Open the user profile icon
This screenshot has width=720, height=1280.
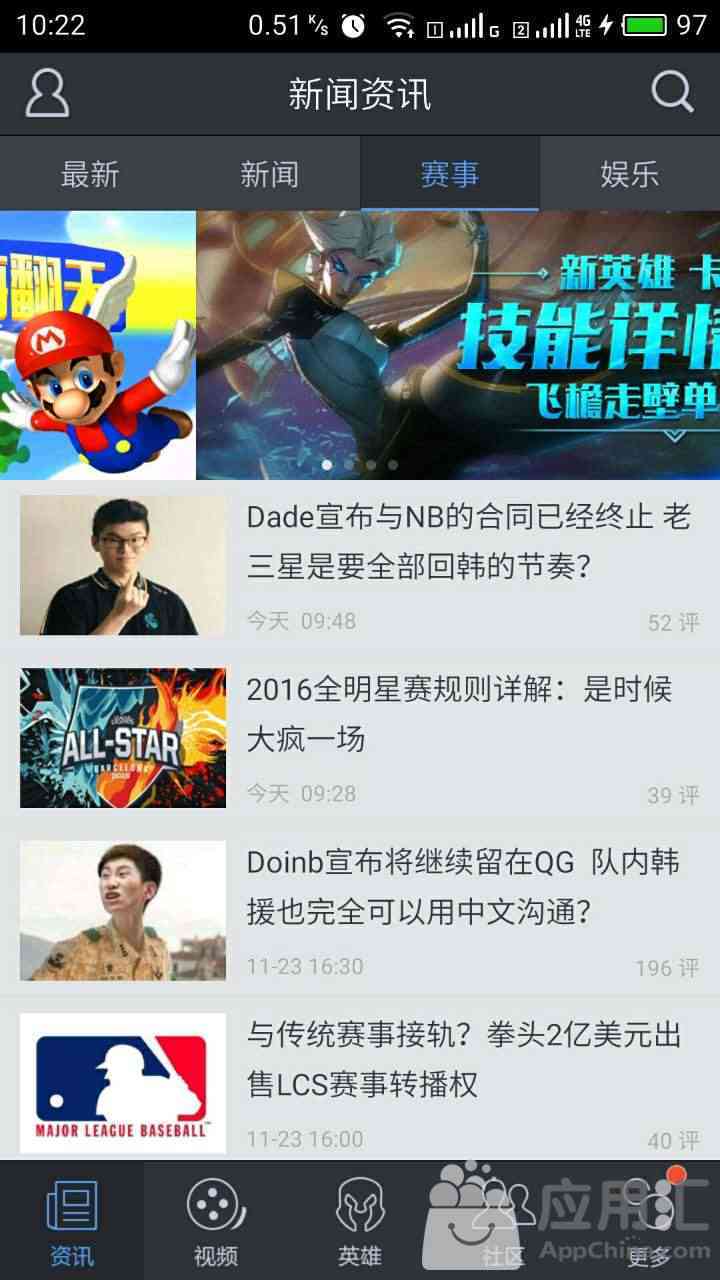pos(46,94)
